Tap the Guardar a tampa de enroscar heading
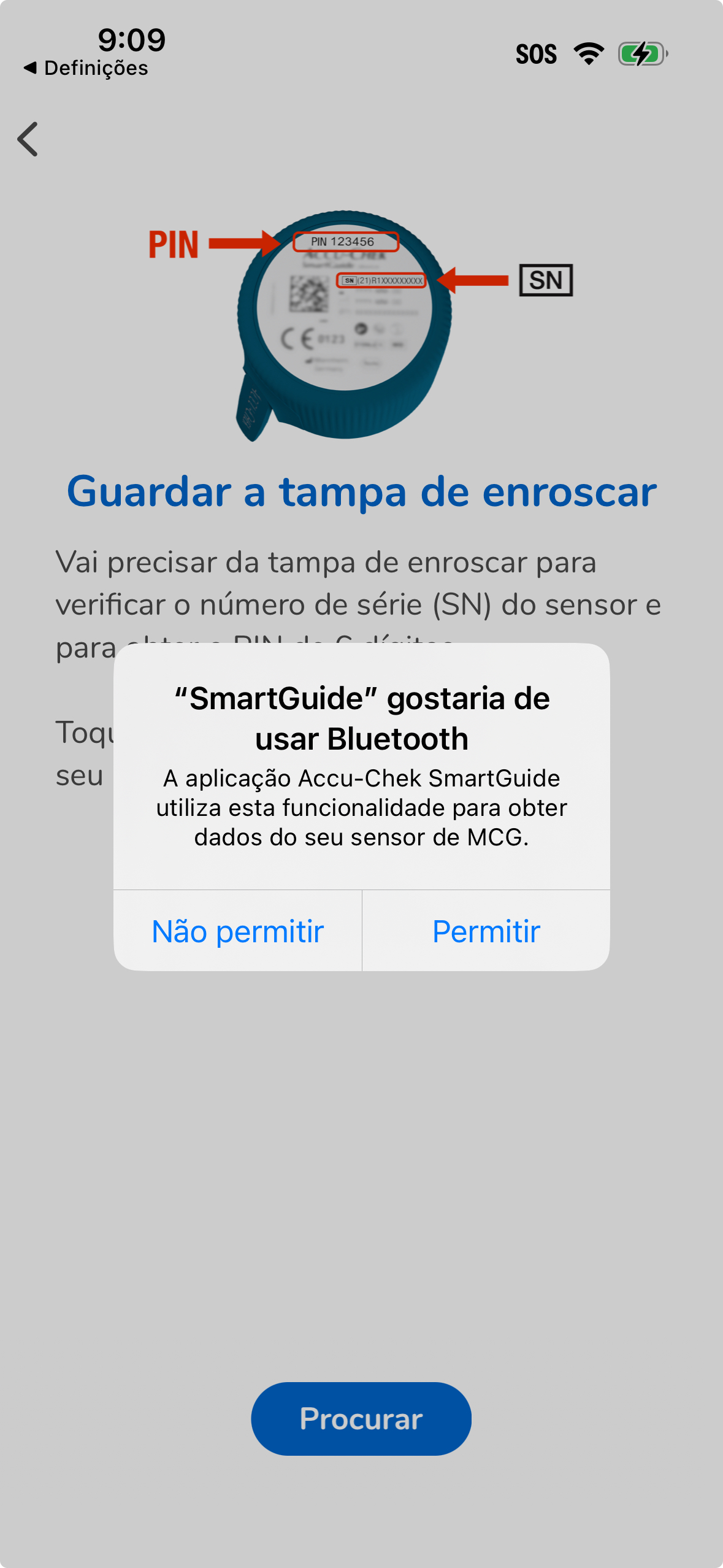Image resolution: width=723 pixels, height=1568 pixels. point(362,491)
